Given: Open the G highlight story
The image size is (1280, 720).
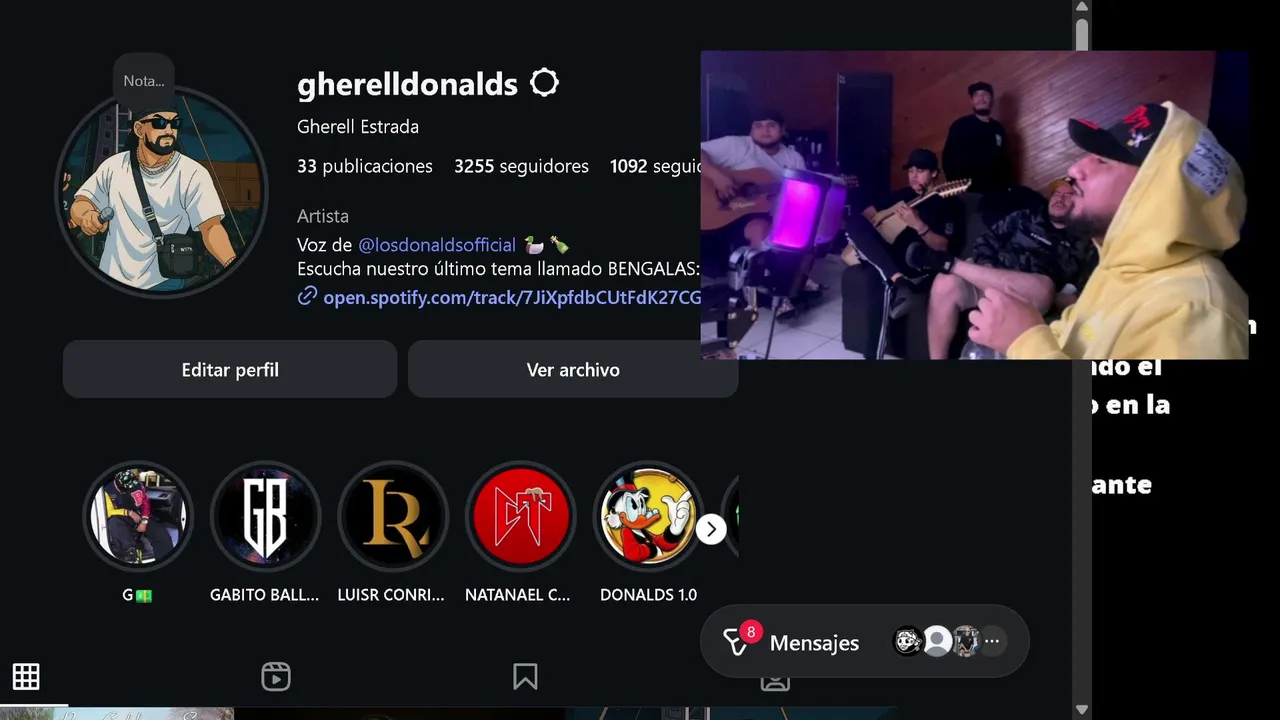Looking at the screenshot, I should click(137, 516).
